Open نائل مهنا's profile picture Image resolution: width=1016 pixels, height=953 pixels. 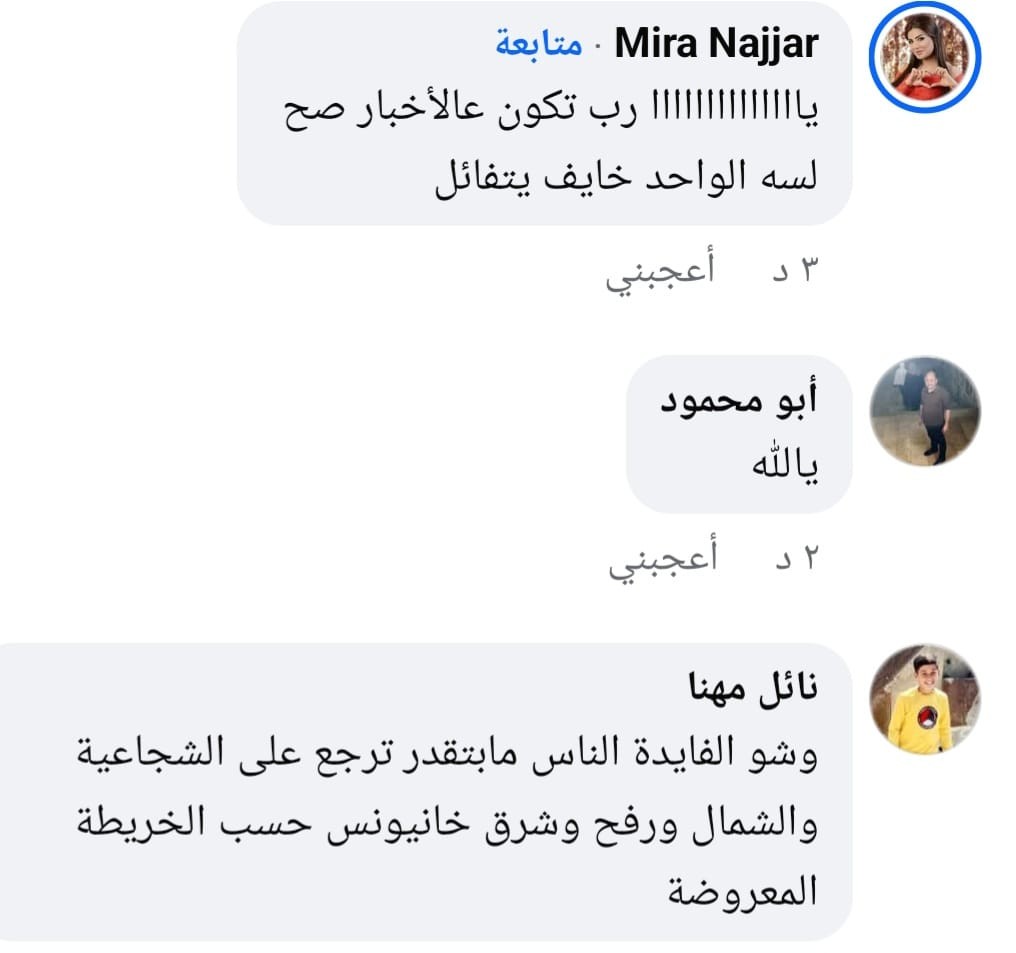tap(924, 699)
